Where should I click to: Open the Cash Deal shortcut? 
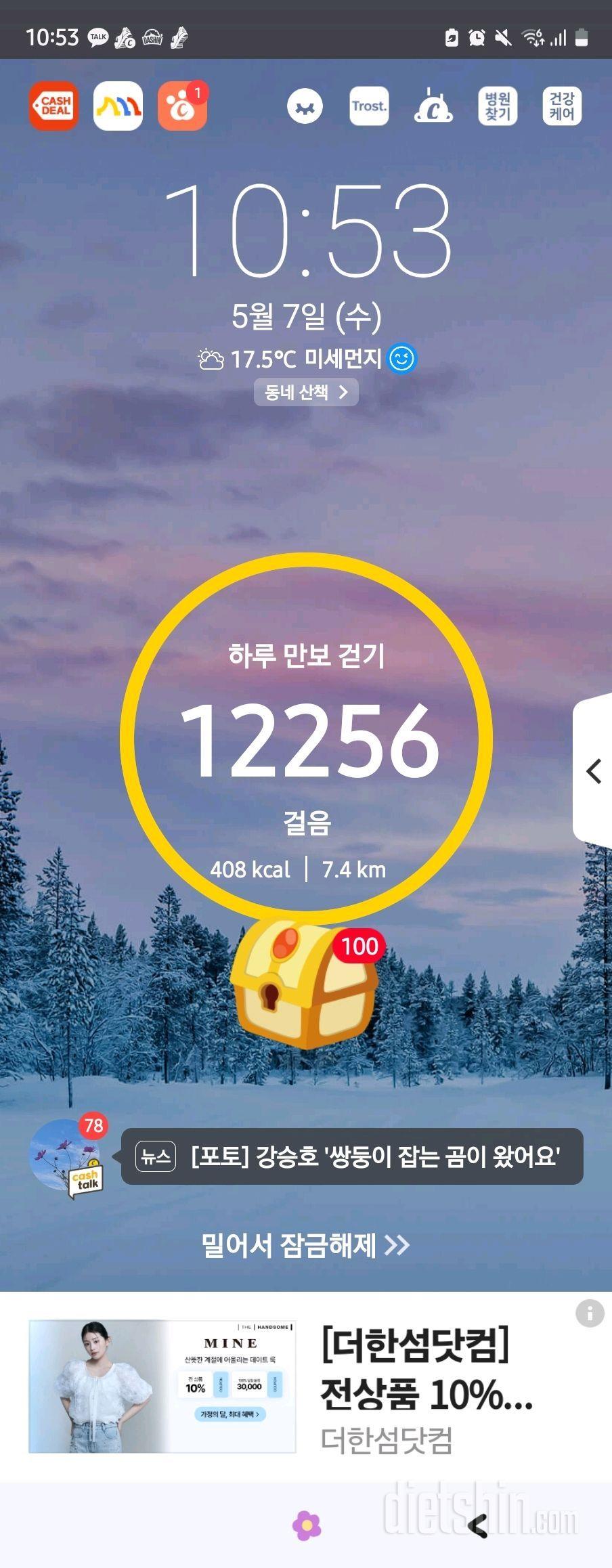coord(53,106)
